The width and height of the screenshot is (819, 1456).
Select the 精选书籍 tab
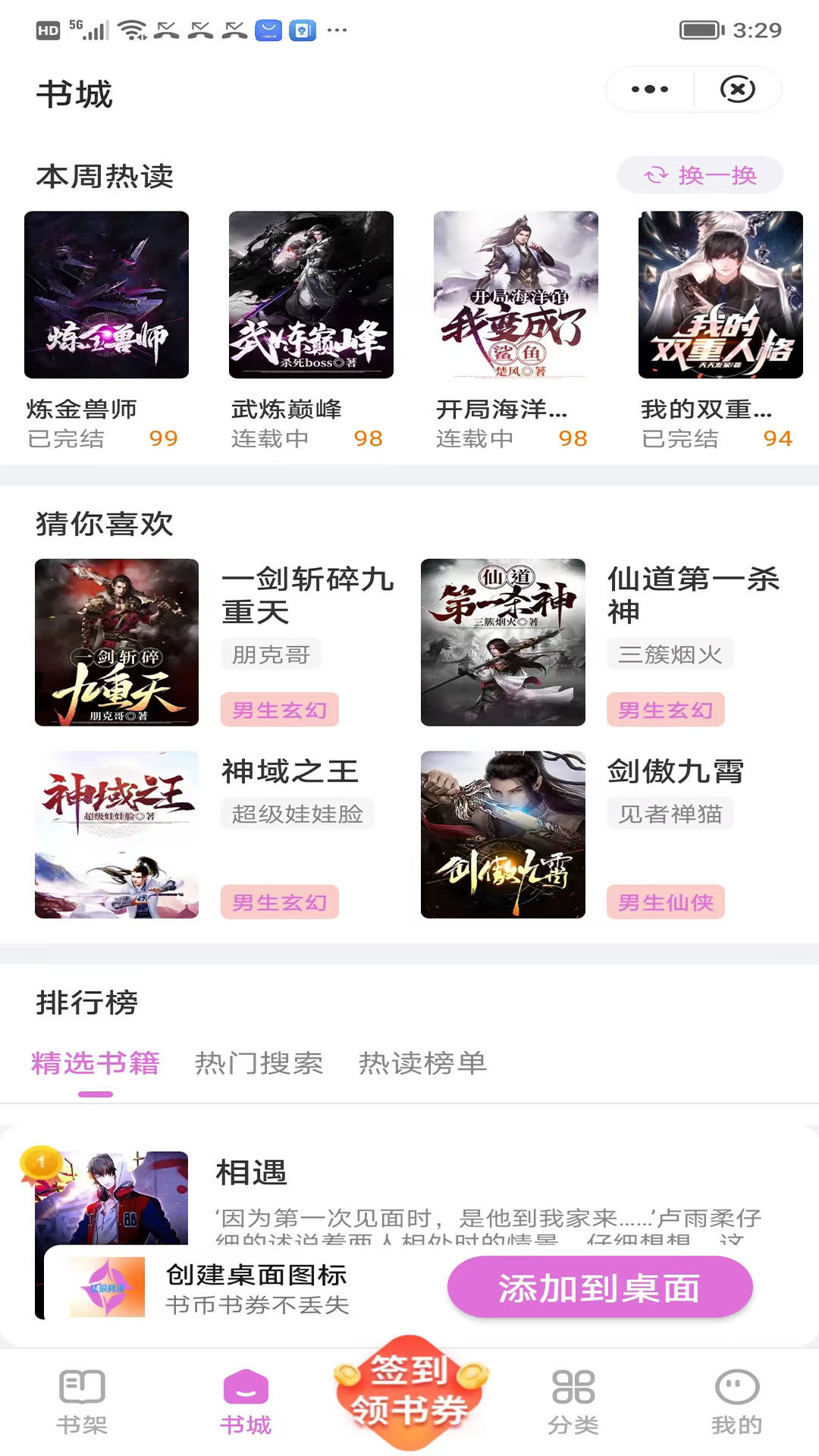click(93, 1065)
